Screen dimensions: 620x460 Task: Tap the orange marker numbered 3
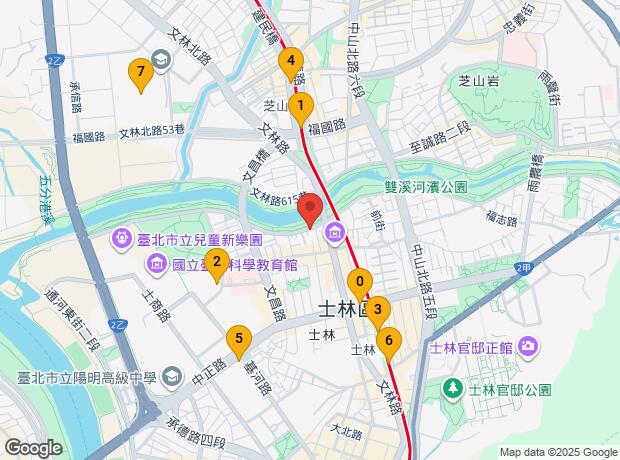(x=376, y=311)
